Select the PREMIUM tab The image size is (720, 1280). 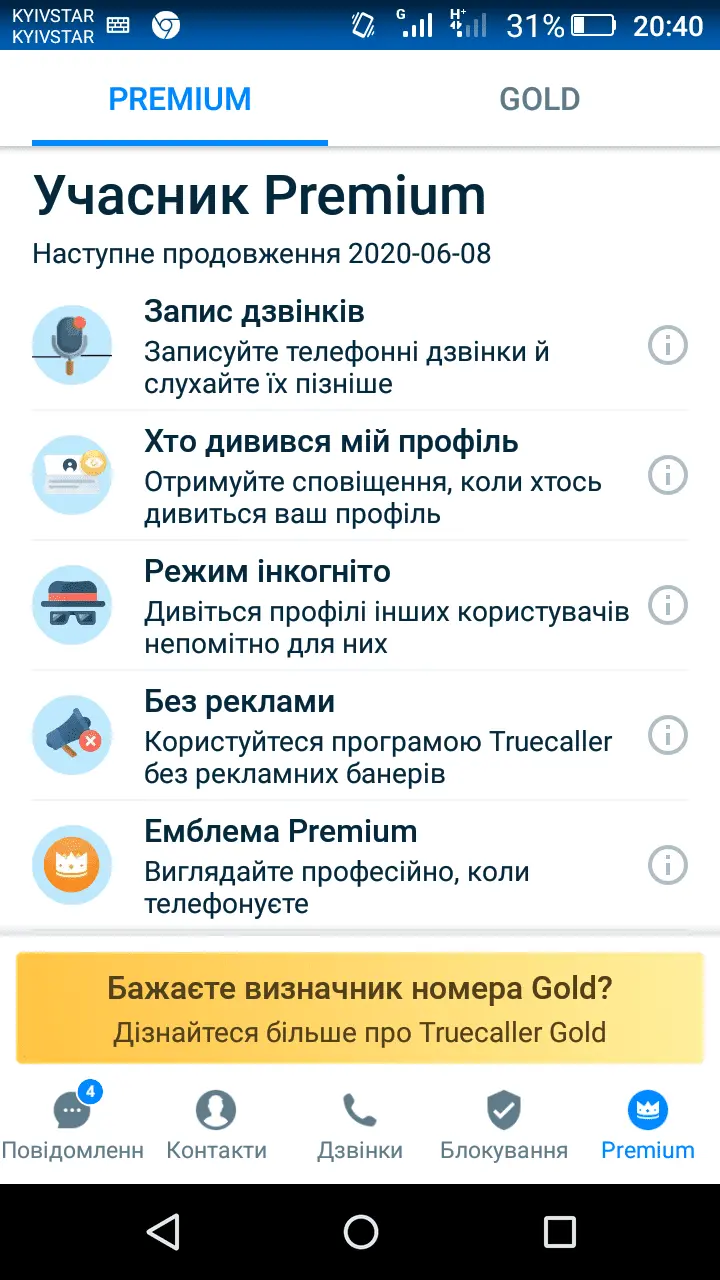(x=180, y=100)
